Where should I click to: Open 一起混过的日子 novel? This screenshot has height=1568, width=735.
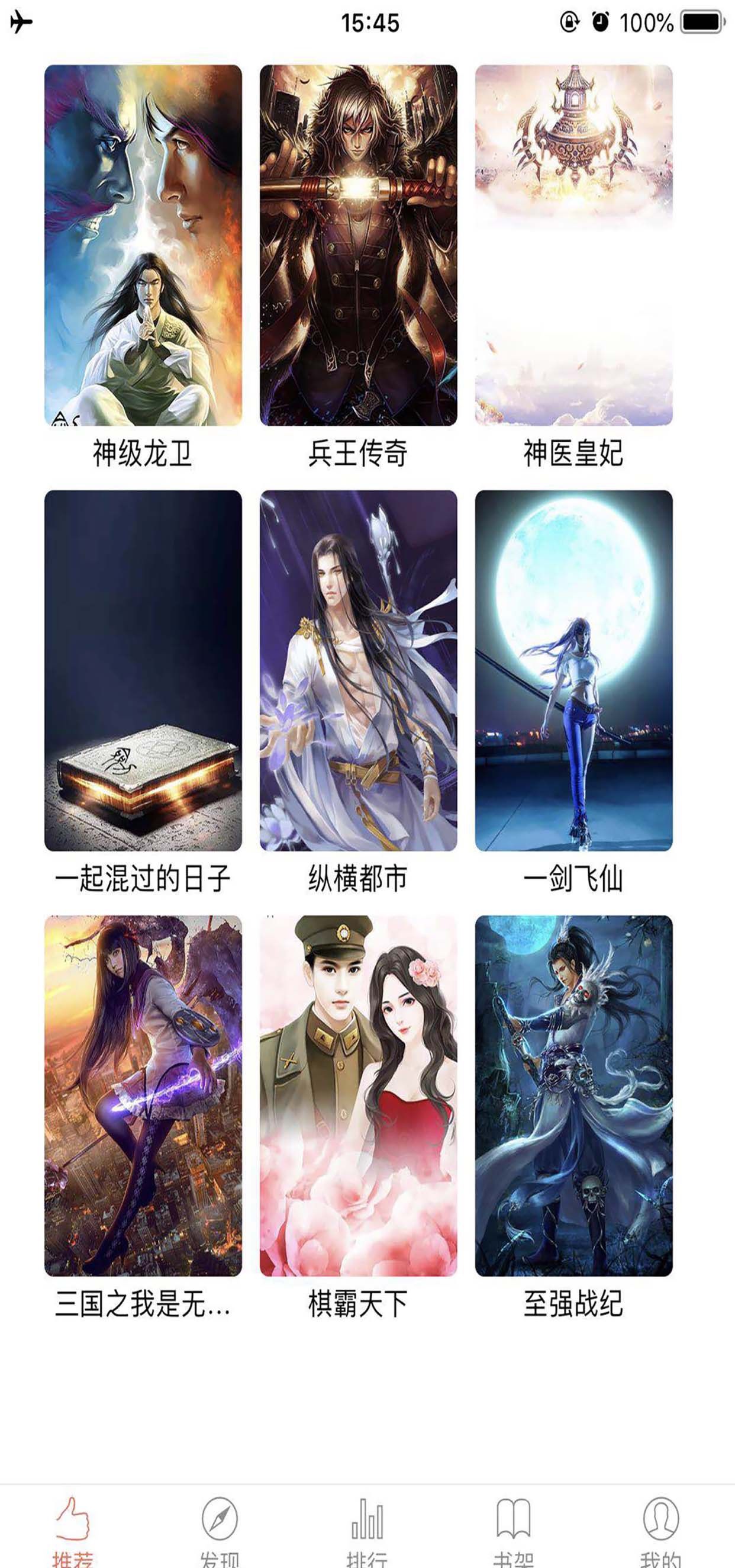143,670
